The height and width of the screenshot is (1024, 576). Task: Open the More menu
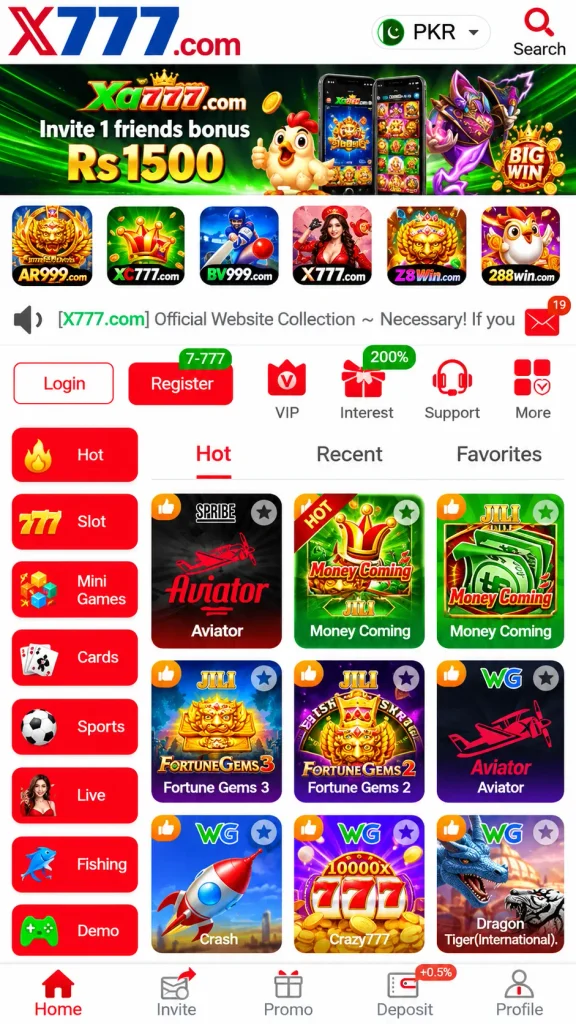pyautogui.click(x=532, y=390)
